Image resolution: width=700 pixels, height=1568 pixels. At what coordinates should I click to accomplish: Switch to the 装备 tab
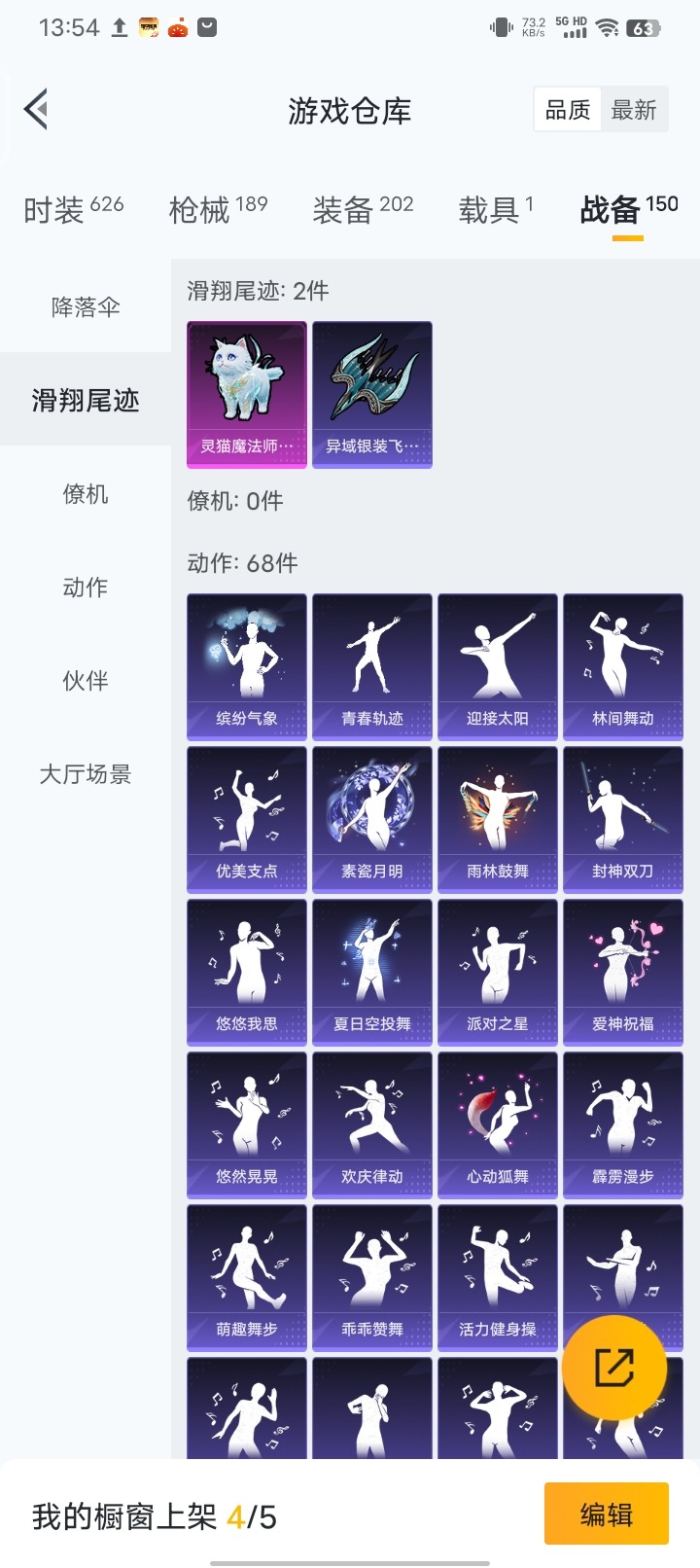(x=363, y=208)
